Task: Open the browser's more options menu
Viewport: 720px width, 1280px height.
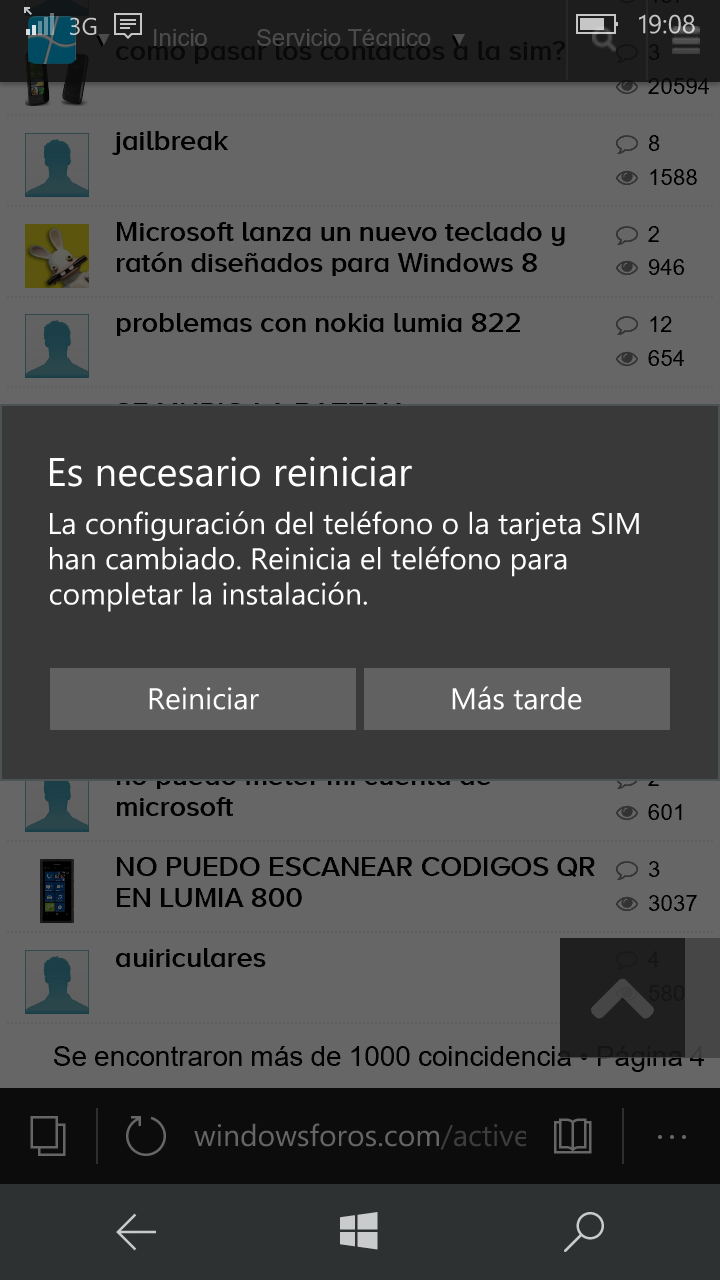Action: [671, 1136]
